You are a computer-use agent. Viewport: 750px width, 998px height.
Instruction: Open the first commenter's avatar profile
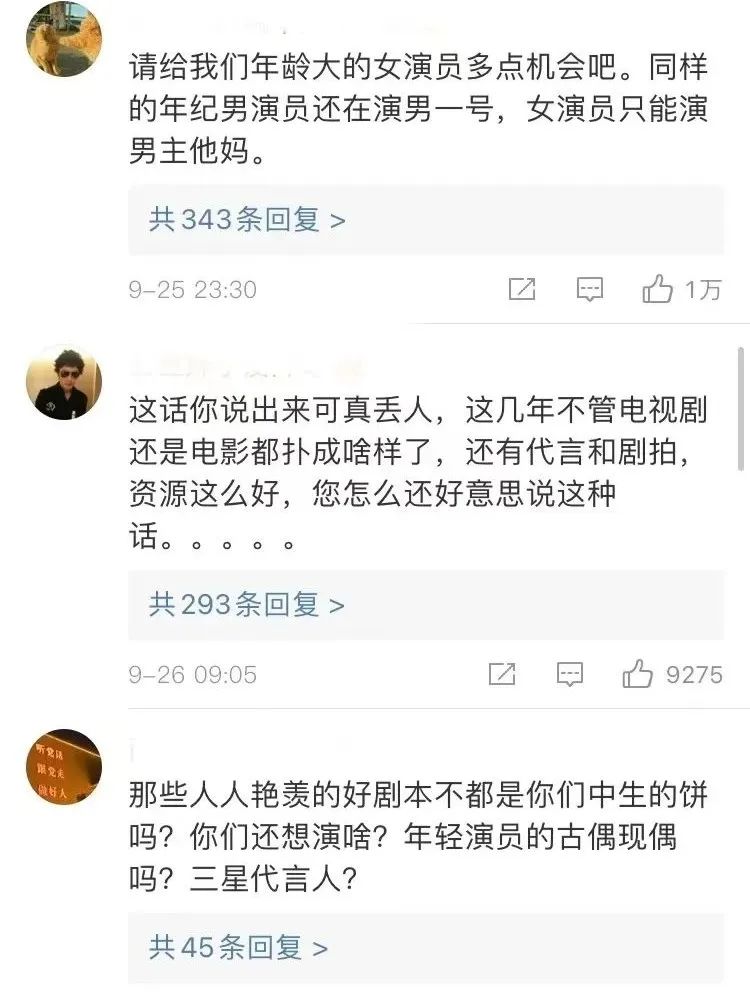click(63, 39)
